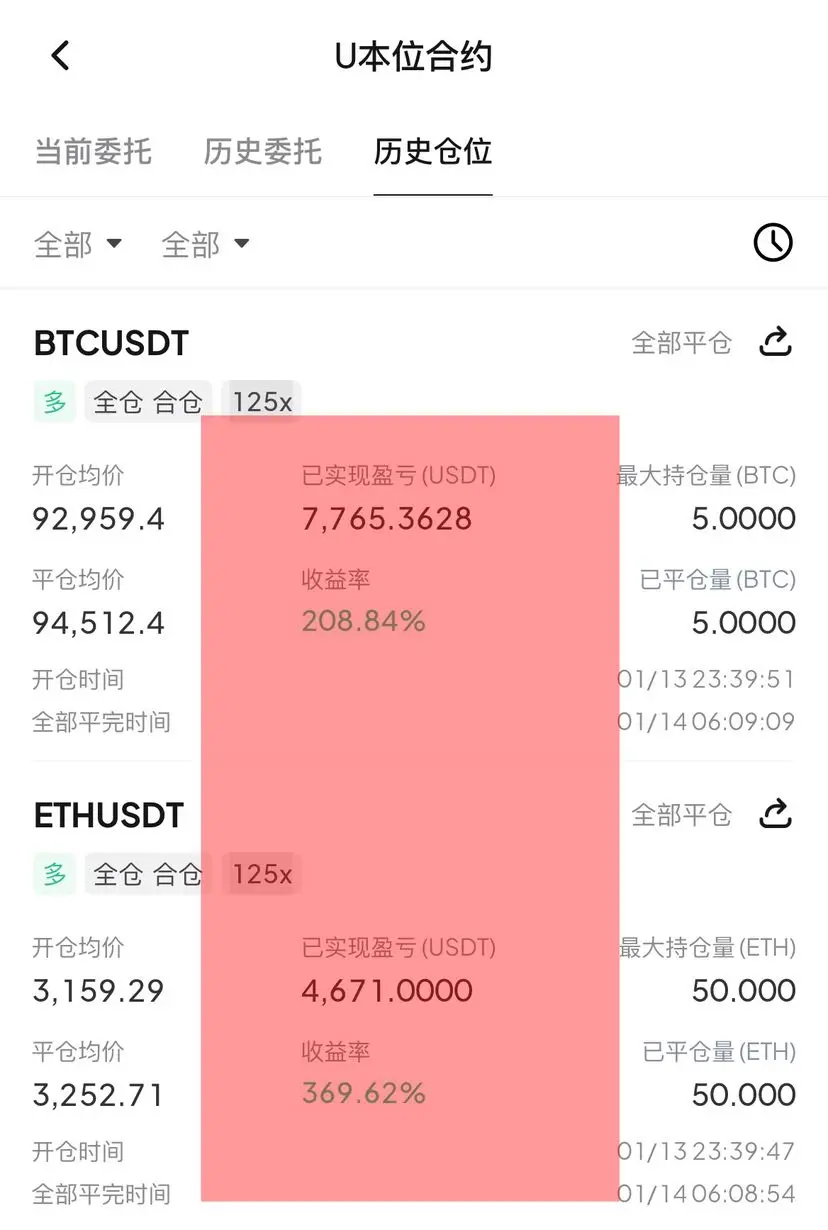Open the clock time filter icon

point(772,243)
